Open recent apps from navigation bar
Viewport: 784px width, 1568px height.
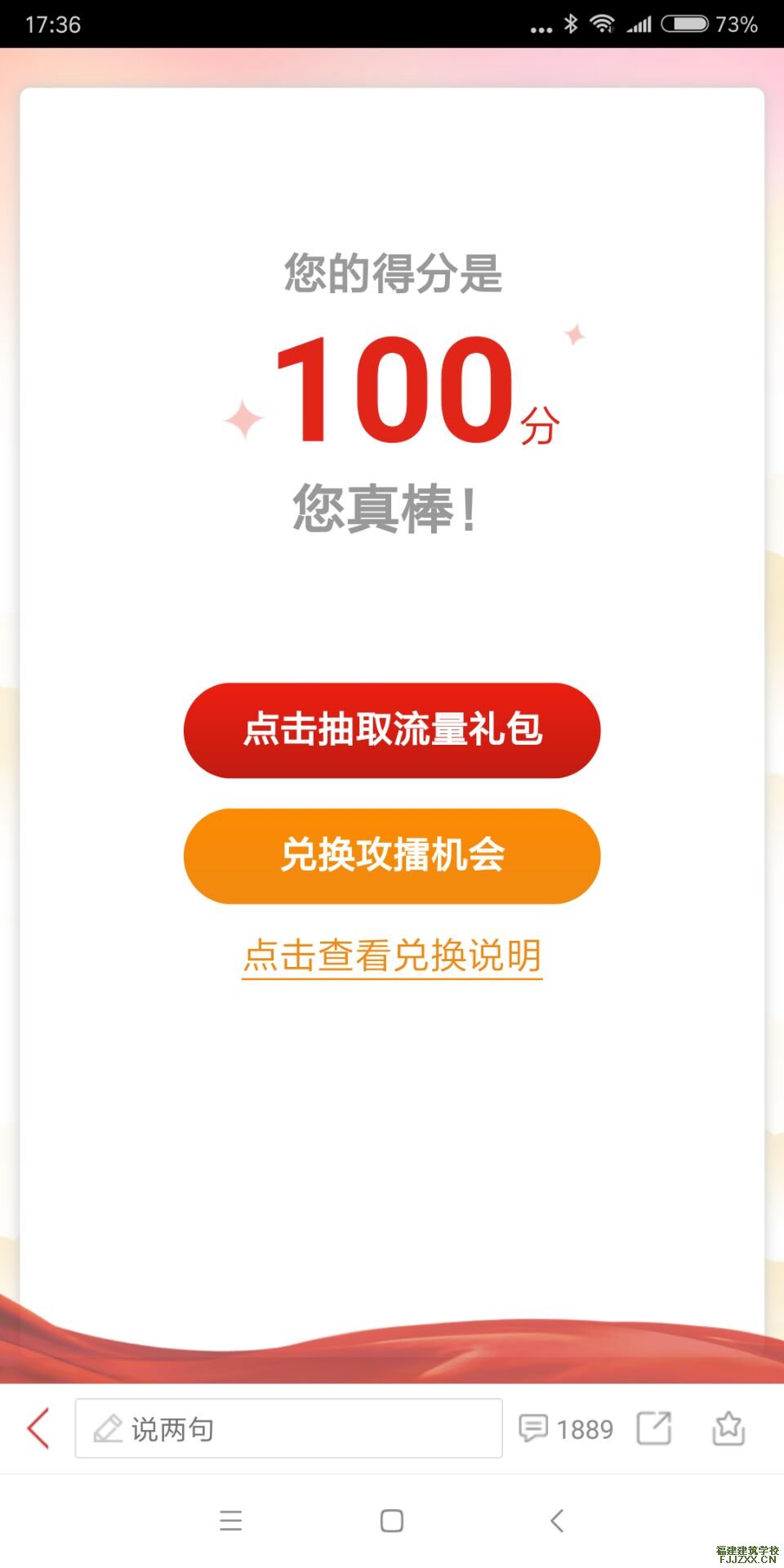[x=231, y=1521]
